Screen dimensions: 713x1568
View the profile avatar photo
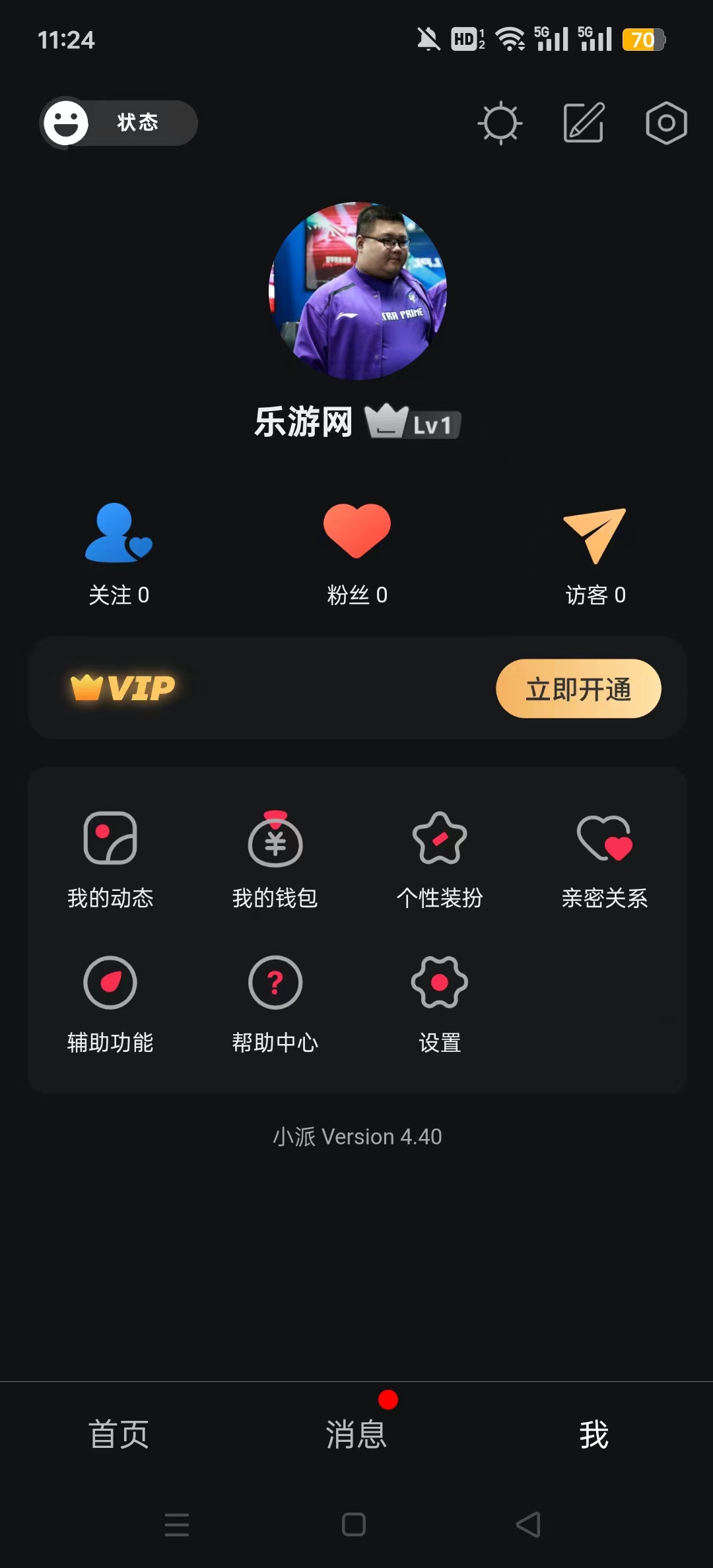[358, 291]
